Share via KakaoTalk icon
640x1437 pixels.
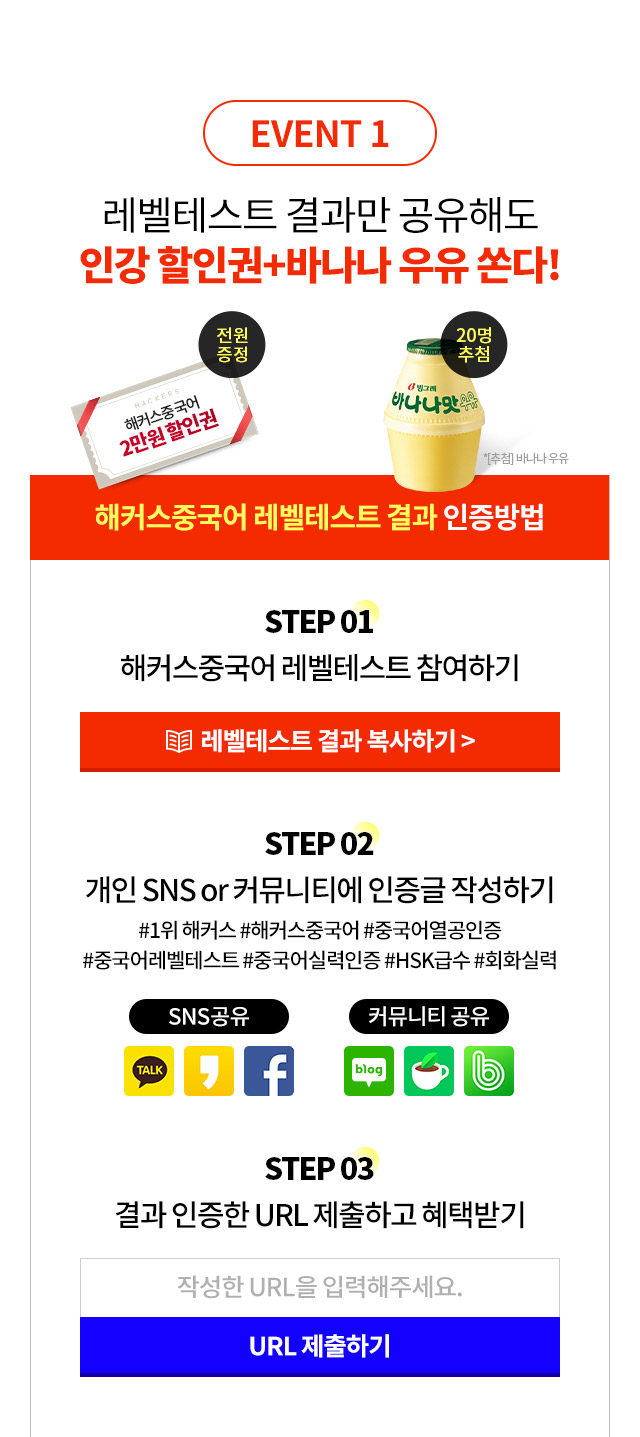pyautogui.click(x=149, y=1071)
